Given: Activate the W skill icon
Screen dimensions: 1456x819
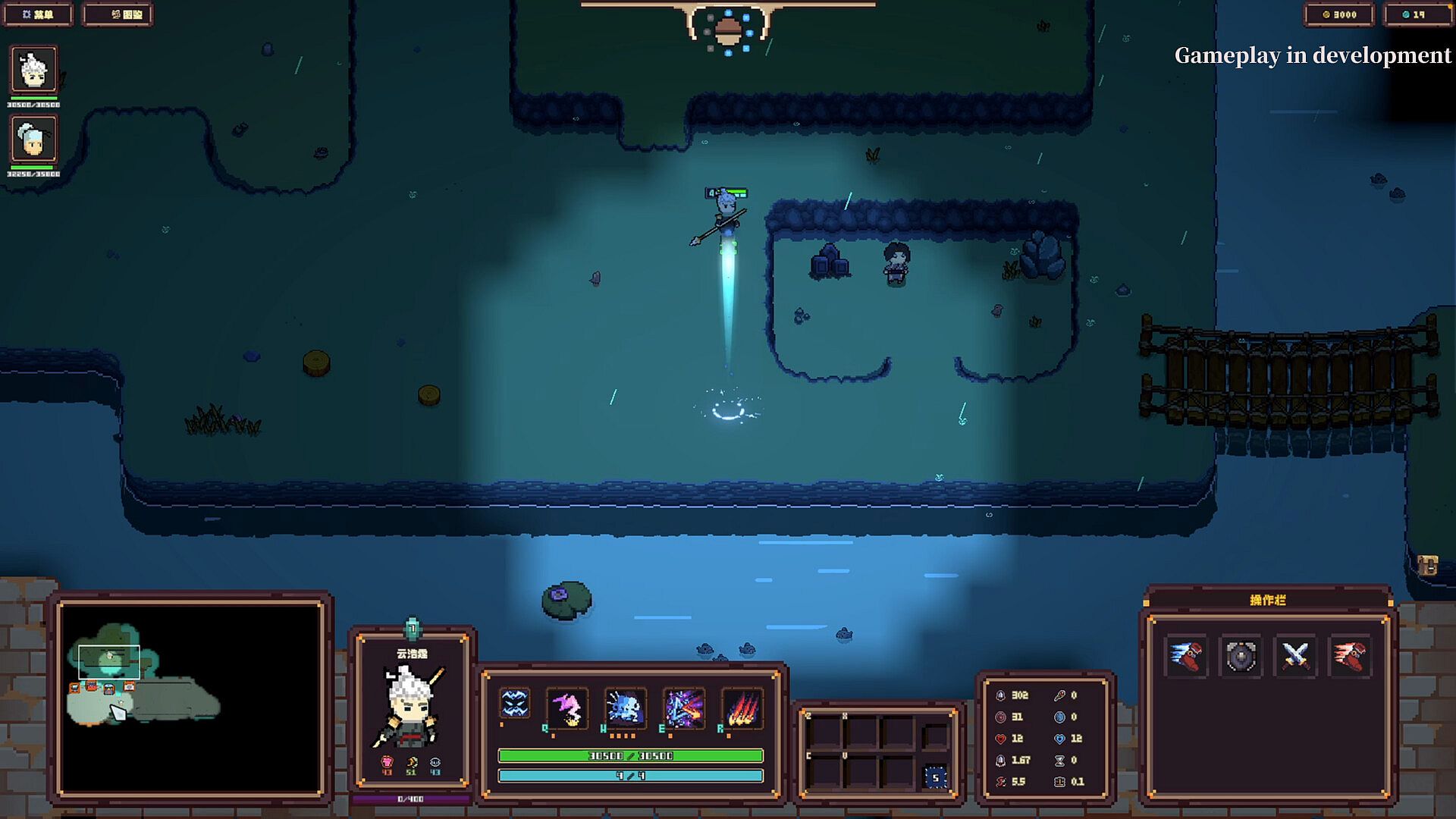Looking at the screenshot, I should click(x=625, y=708).
